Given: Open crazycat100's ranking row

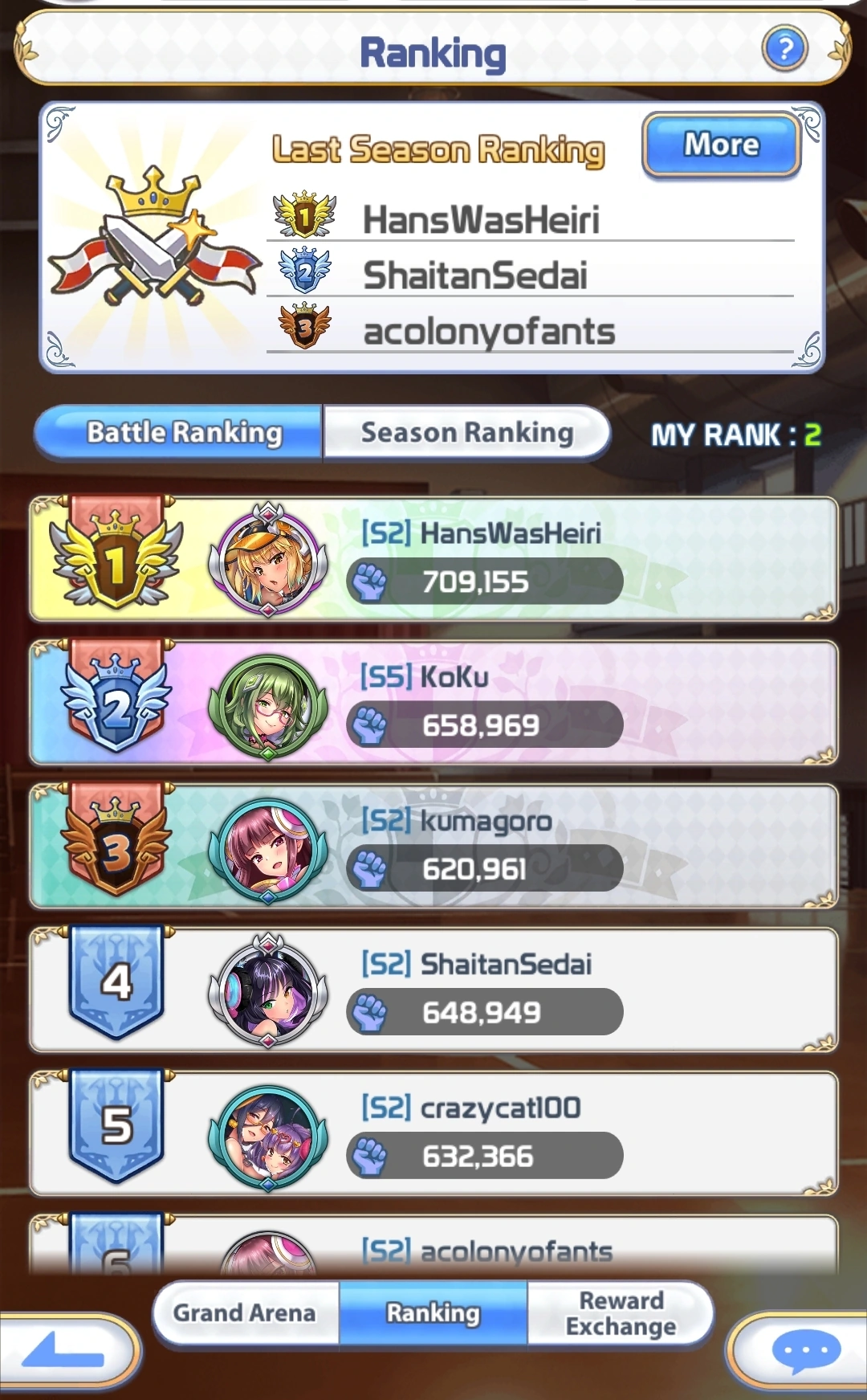Looking at the screenshot, I should (x=433, y=1133).
